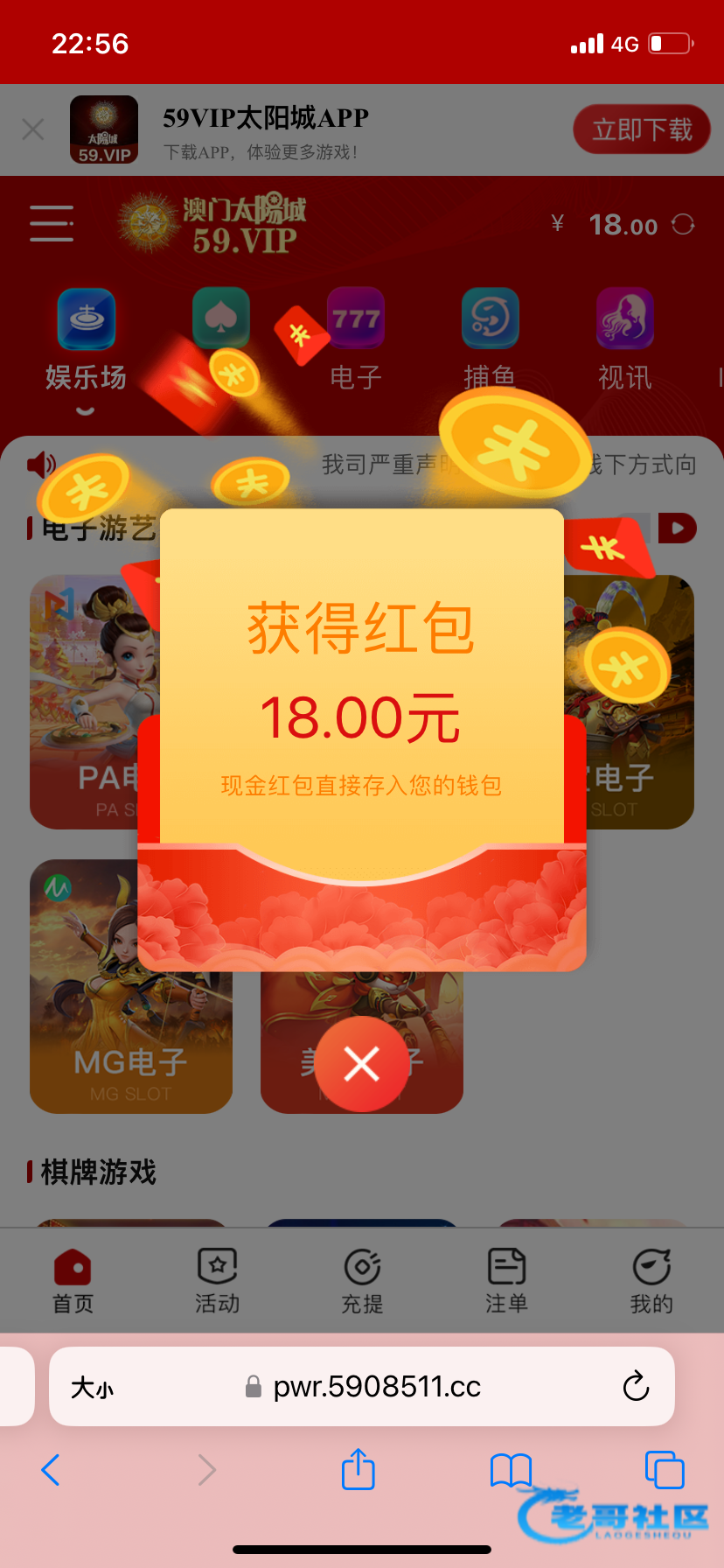Select the 娱乐场 category

pyautogui.click(x=86, y=341)
